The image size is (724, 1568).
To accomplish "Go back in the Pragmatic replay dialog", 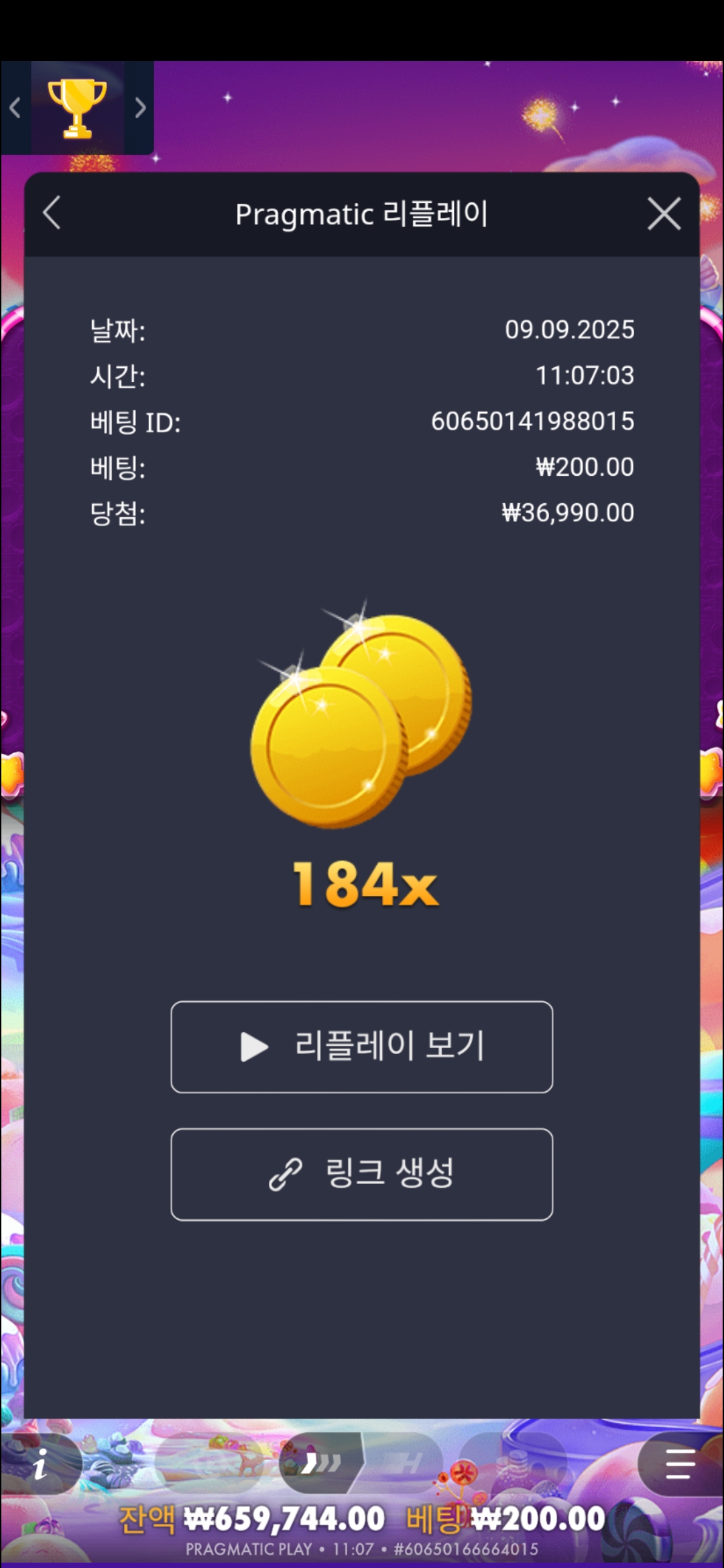I will point(52,214).
